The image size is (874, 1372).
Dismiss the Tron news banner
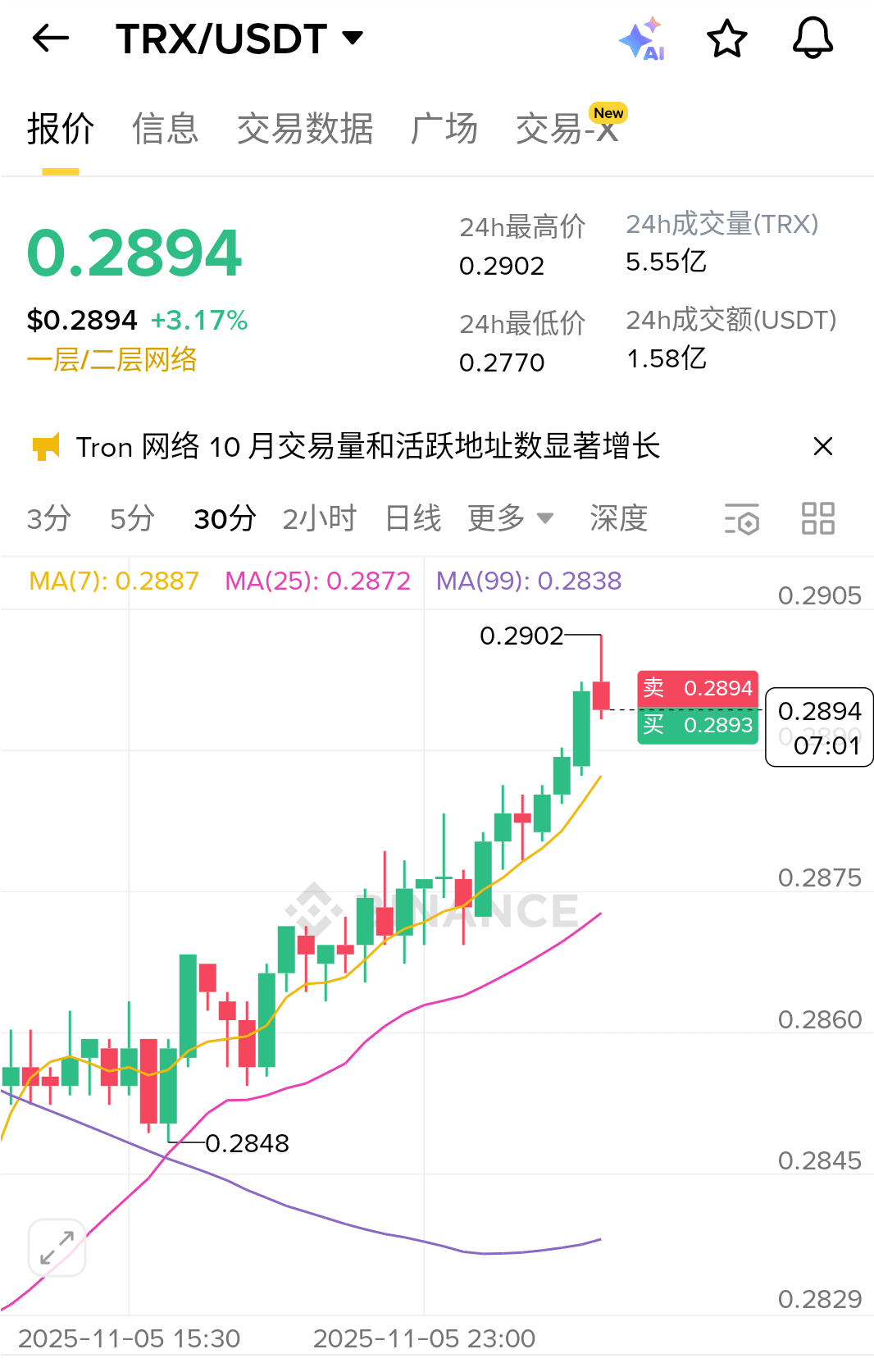click(822, 447)
